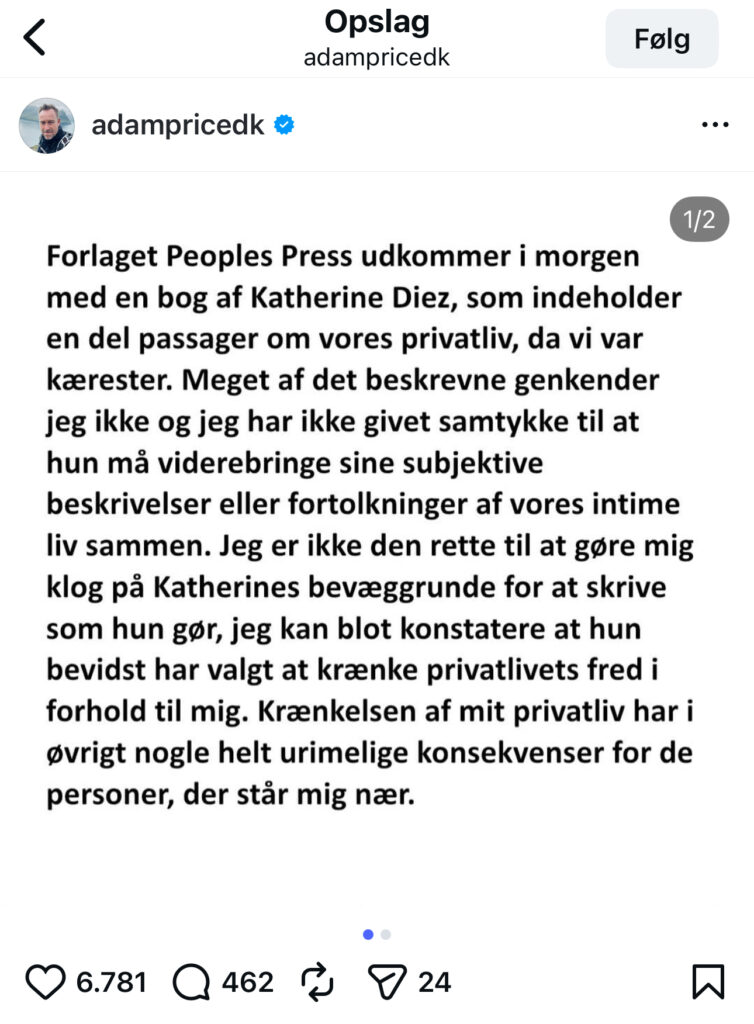Go back using the top arrow
The image size is (754, 1024).
pyautogui.click(x=35, y=38)
